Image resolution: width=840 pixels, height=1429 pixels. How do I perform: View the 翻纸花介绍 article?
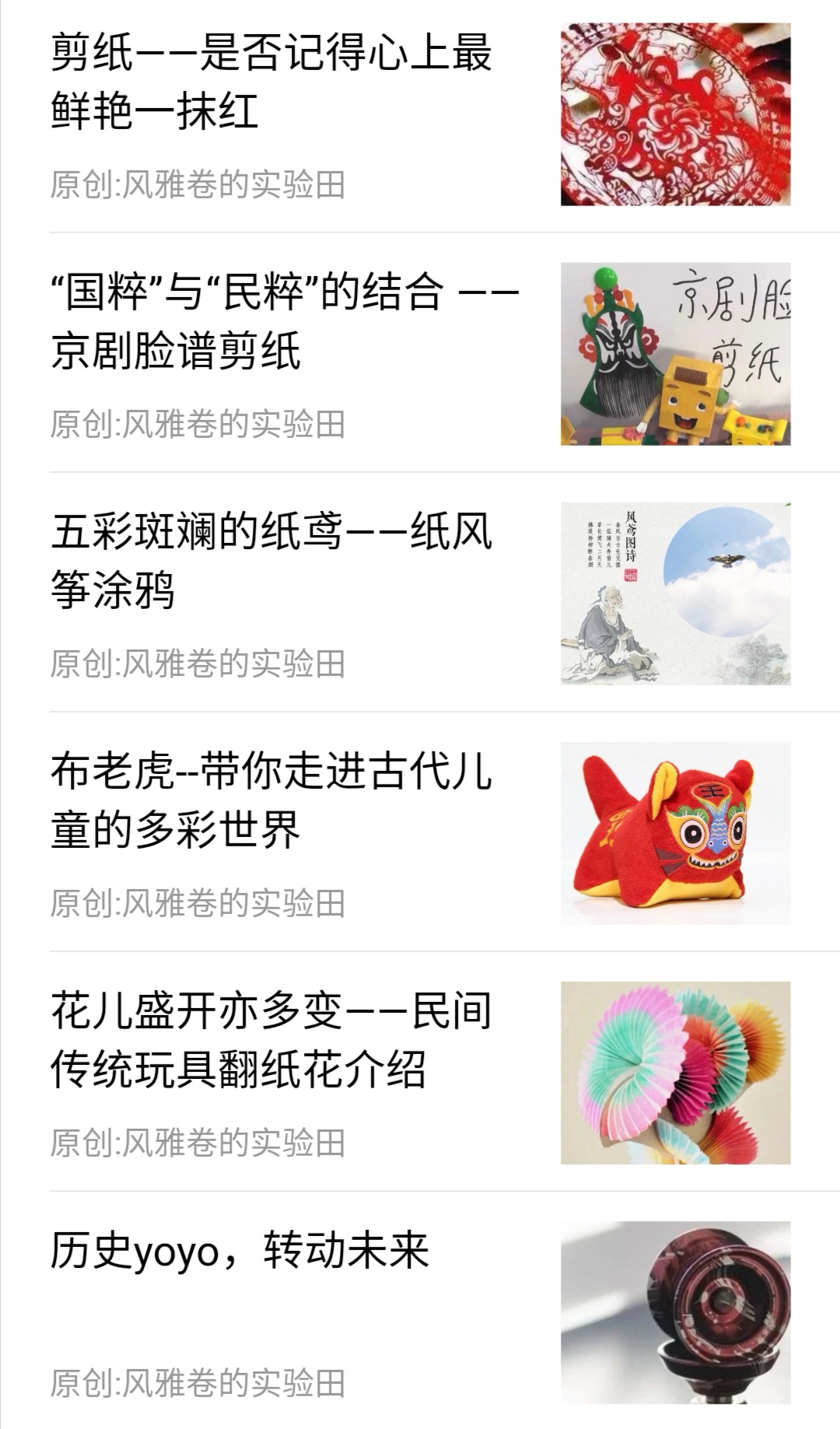coord(271,1039)
